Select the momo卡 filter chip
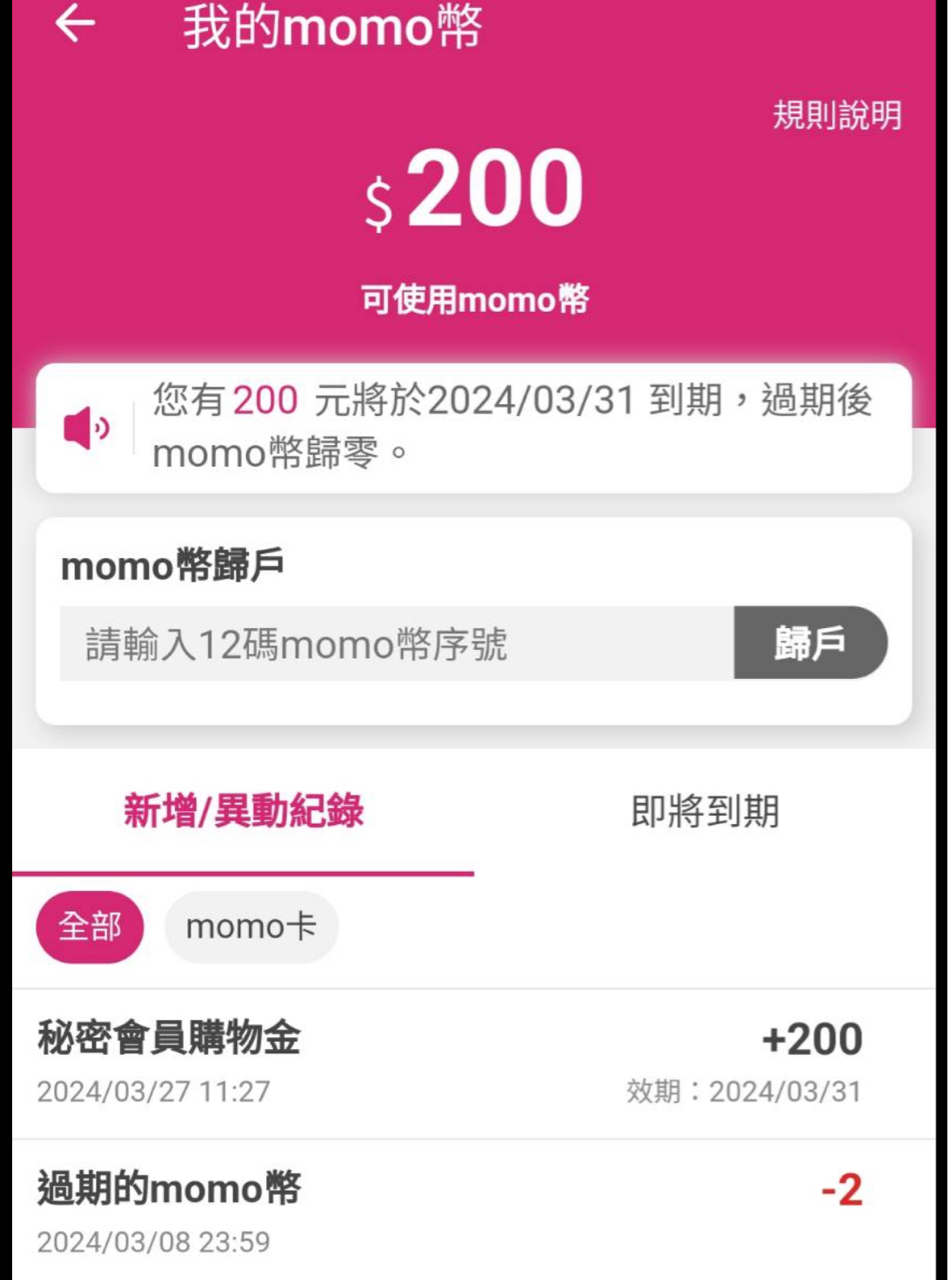This screenshot has height=1280, width=948. coord(251,927)
